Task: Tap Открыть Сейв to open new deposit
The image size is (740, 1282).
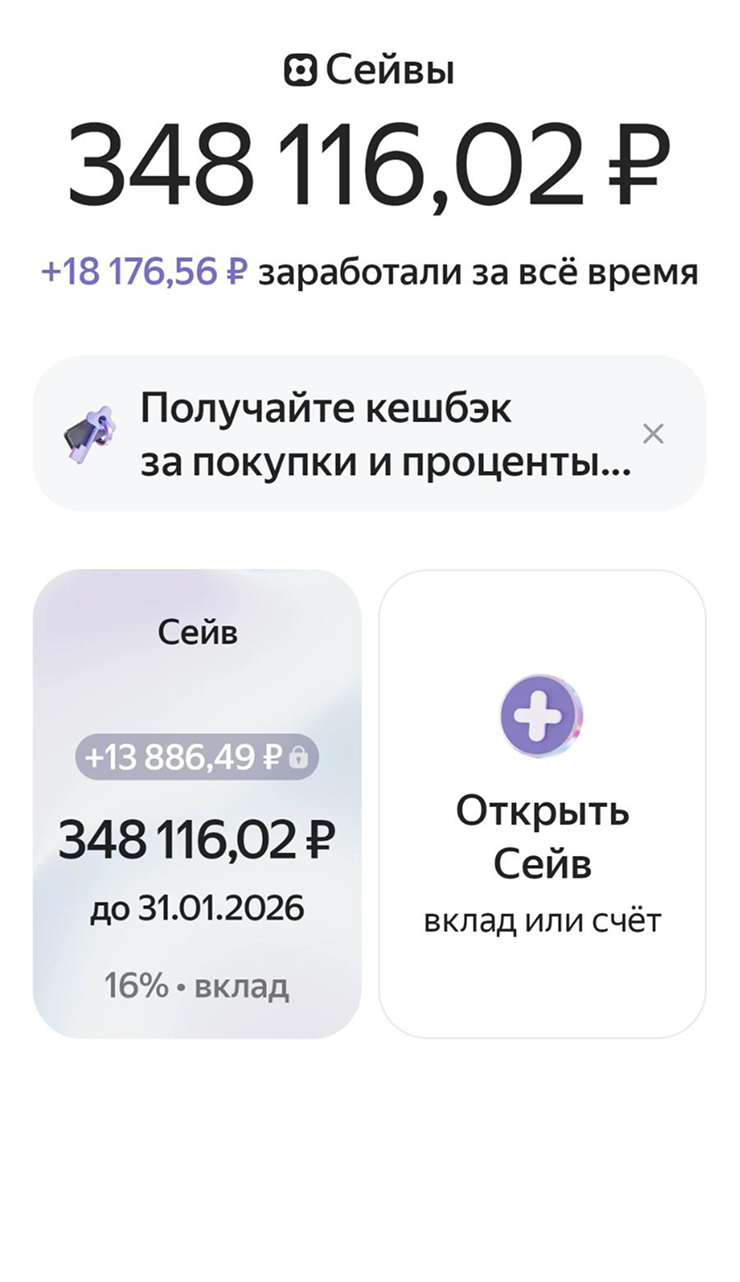Action: pyautogui.click(x=542, y=803)
